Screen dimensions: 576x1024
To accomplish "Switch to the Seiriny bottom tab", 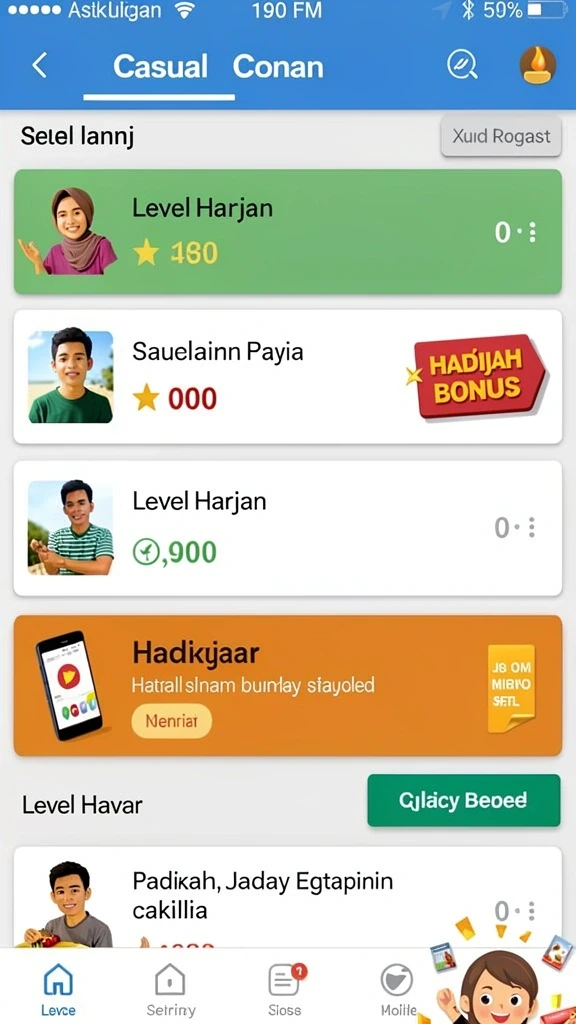I will (x=170, y=989).
